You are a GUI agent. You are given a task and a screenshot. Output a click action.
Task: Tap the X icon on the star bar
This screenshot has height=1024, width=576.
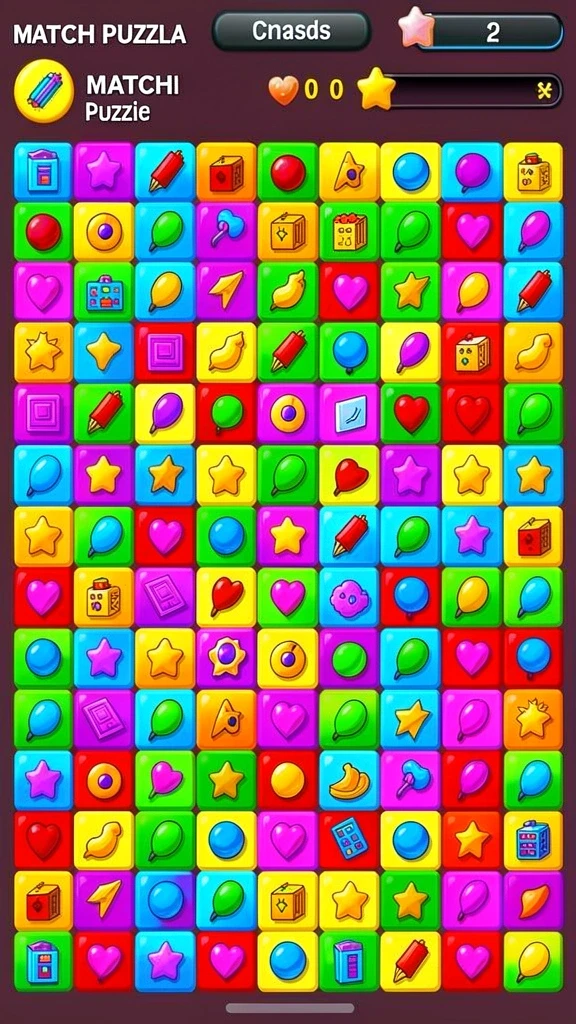545,90
